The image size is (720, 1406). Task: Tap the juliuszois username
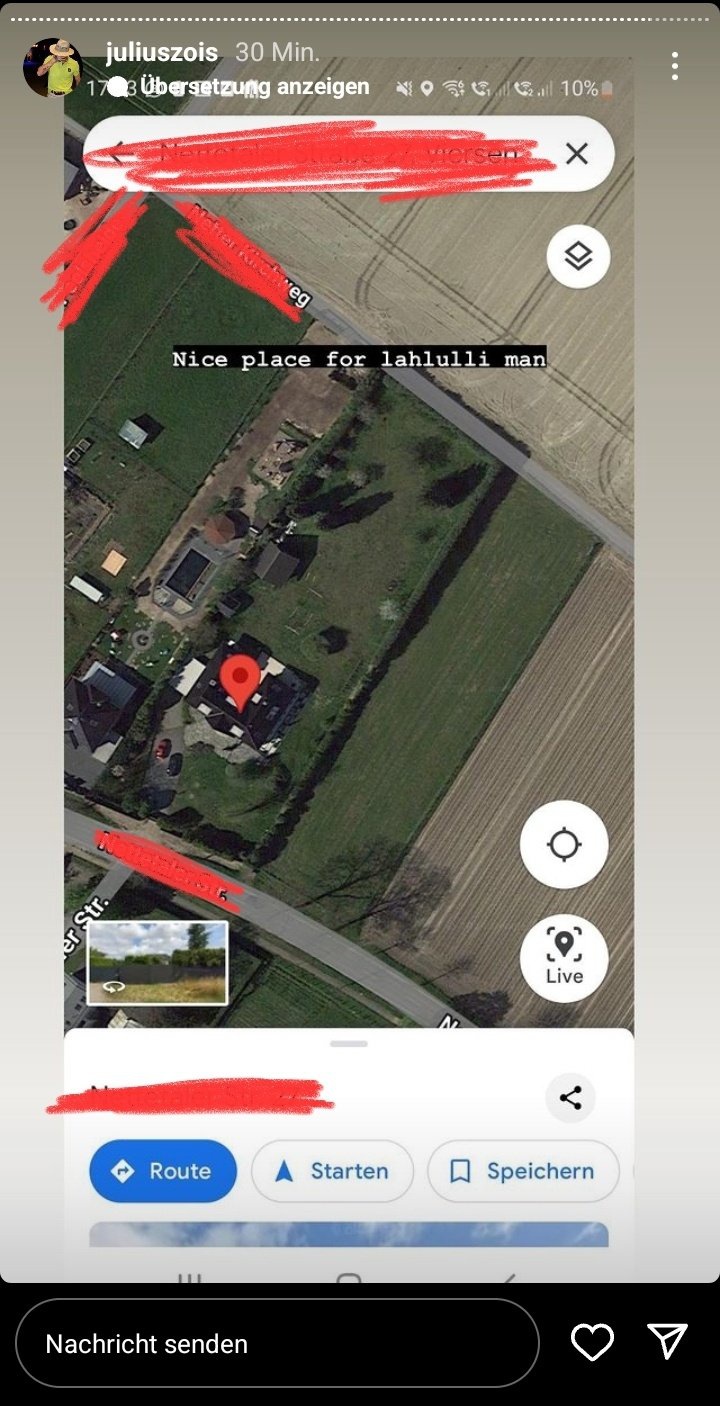[161, 52]
